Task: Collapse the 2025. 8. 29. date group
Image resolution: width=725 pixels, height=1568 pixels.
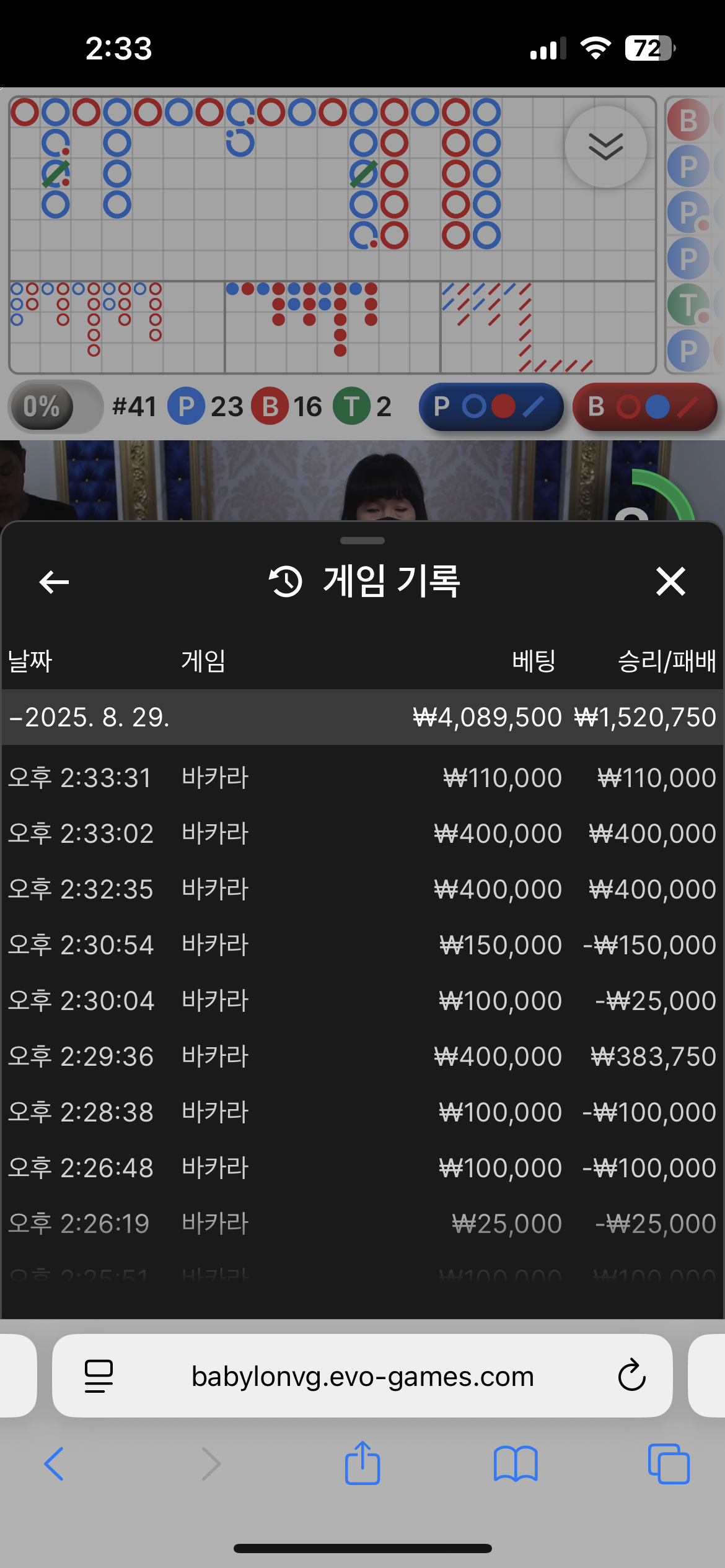Action: 89,717
